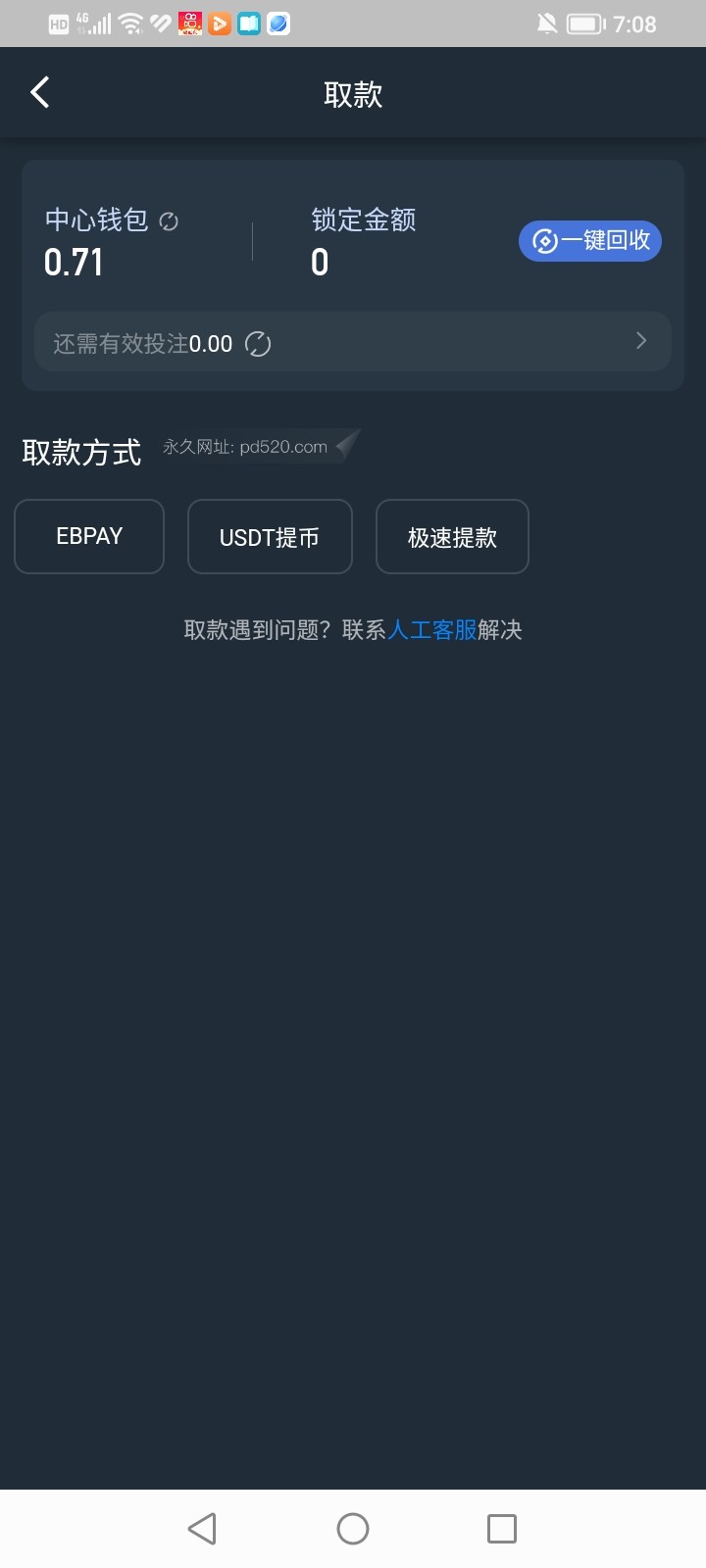Contact 人工客服 via the link

432,630
